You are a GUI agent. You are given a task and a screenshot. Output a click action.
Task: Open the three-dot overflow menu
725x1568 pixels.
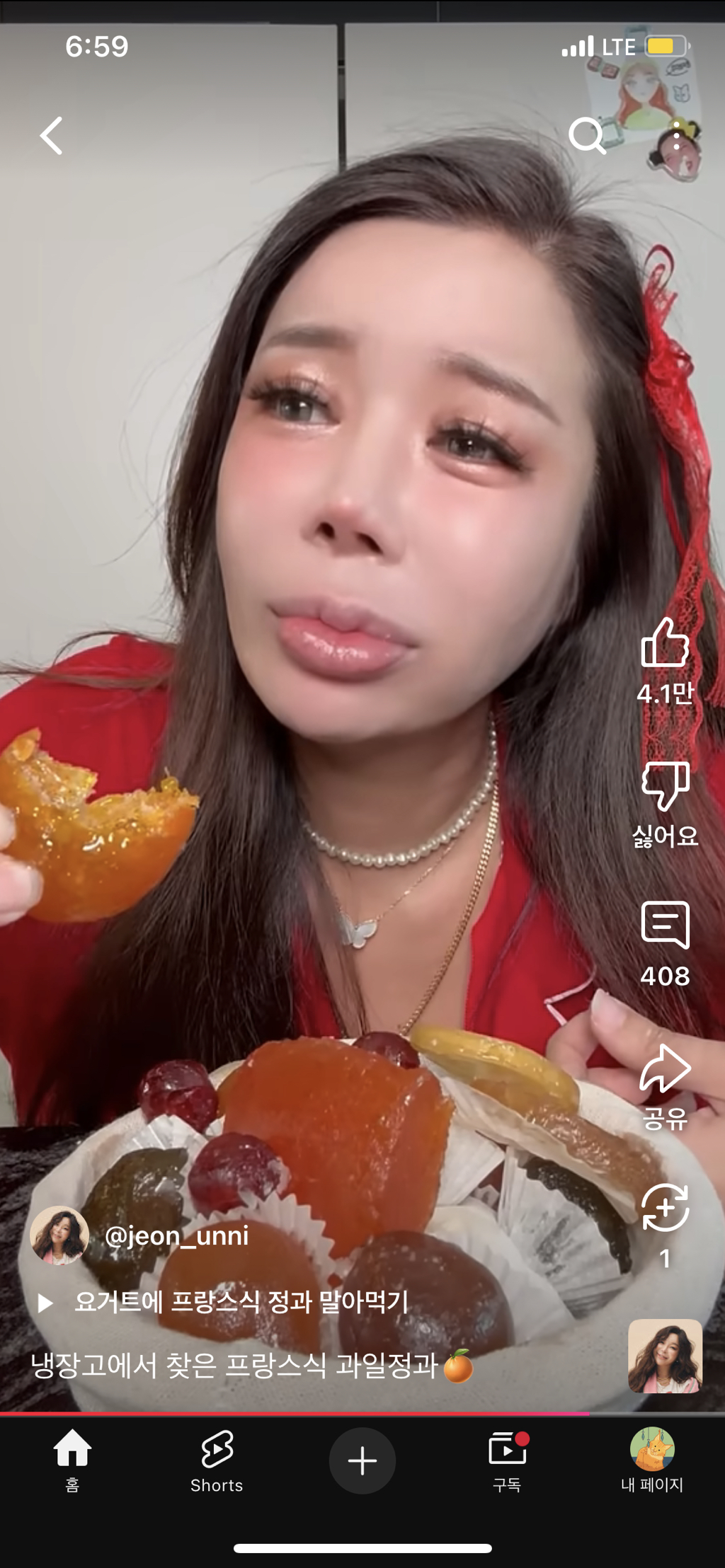677,135
